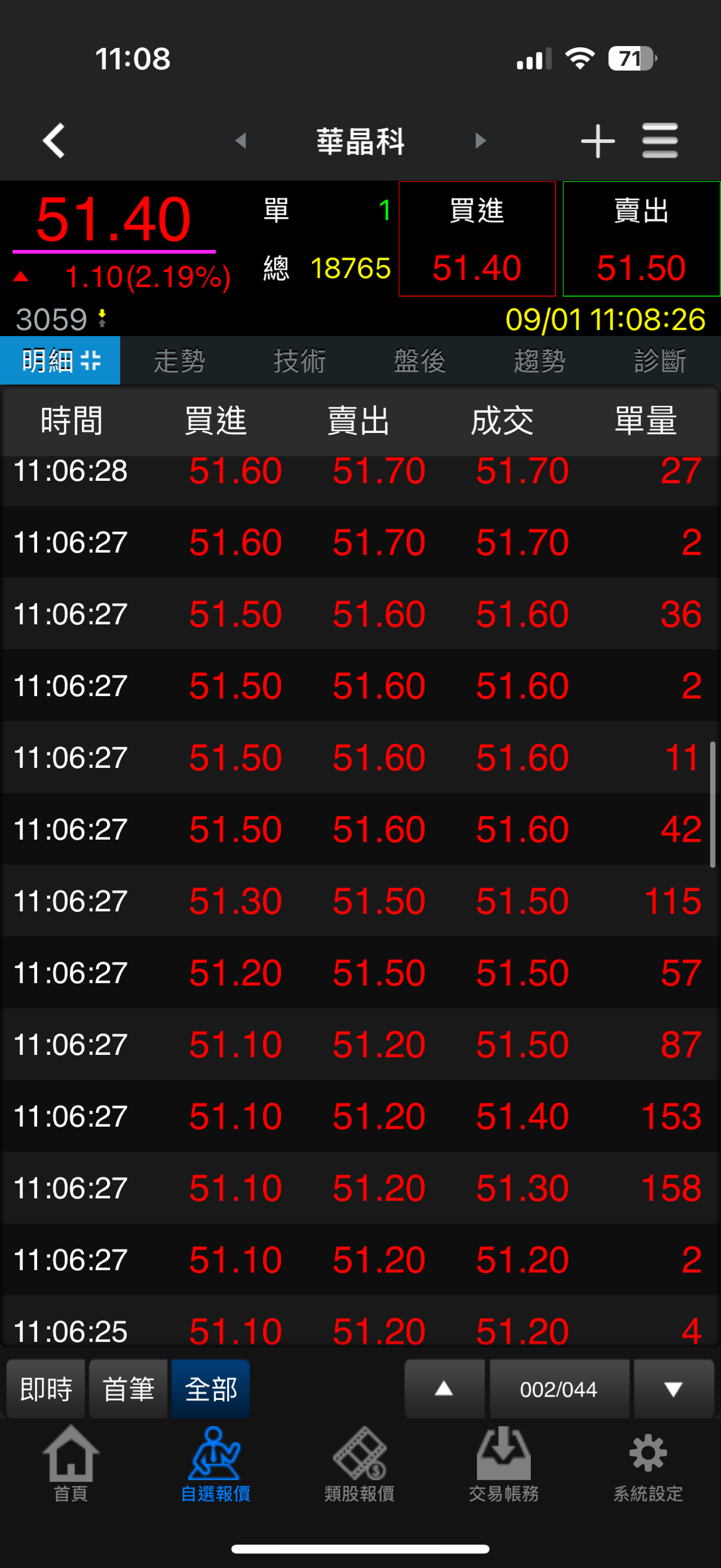Viewport: 721px width, 1568px height.
Task: View the 盤後 tab
Action: [x=420, y=361]
